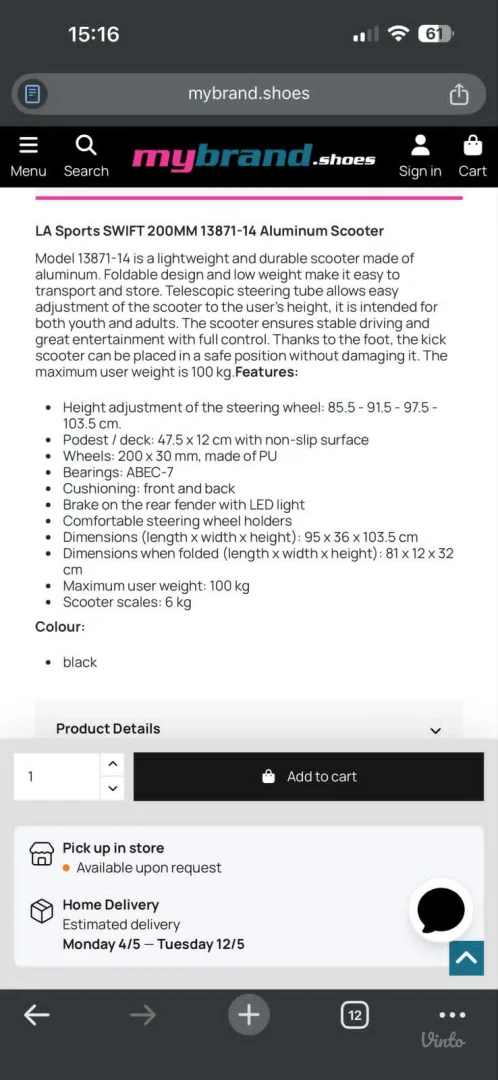498x1080 pixels.
Task: Decrease quantity with the down arrow
Action: click(x=112, y=789)
